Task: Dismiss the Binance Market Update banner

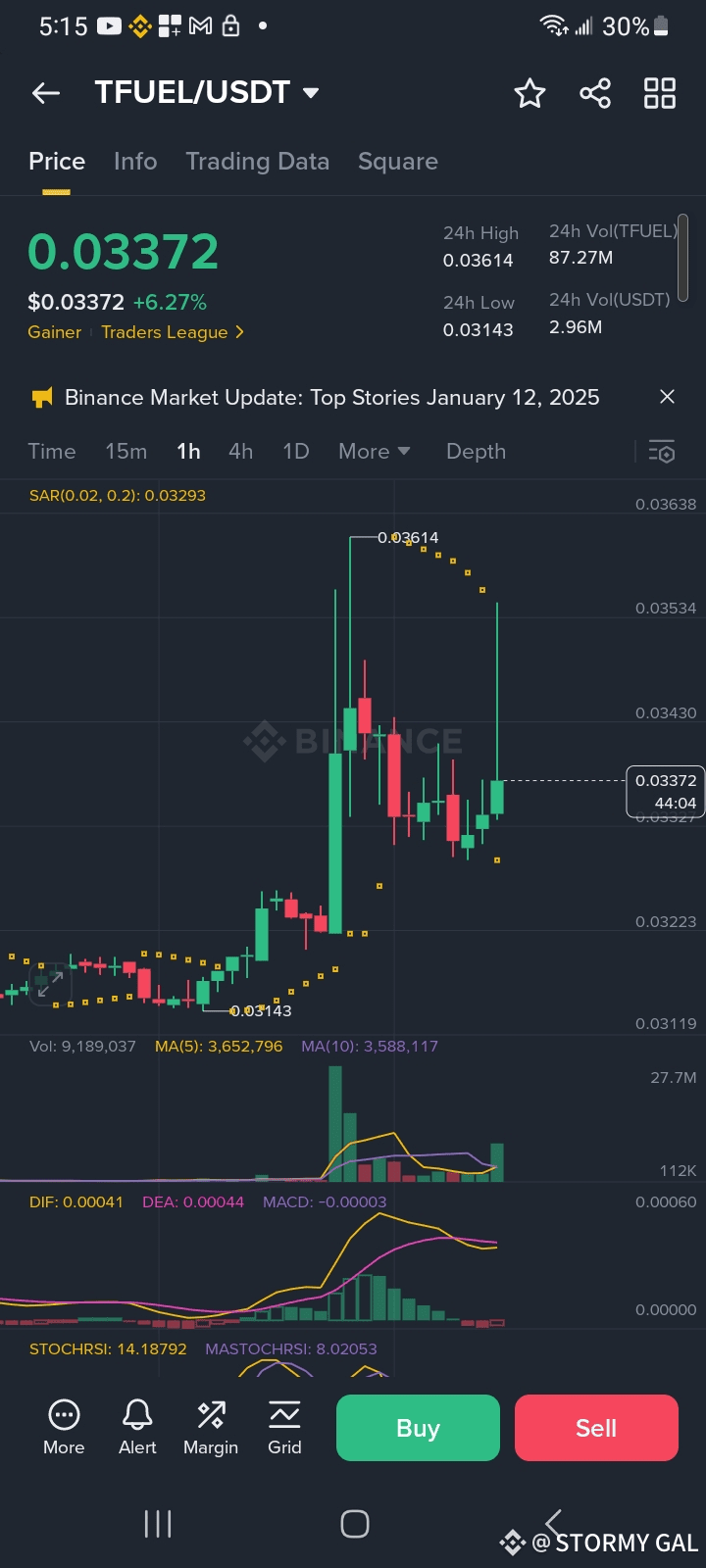Action: coord(667,397)
